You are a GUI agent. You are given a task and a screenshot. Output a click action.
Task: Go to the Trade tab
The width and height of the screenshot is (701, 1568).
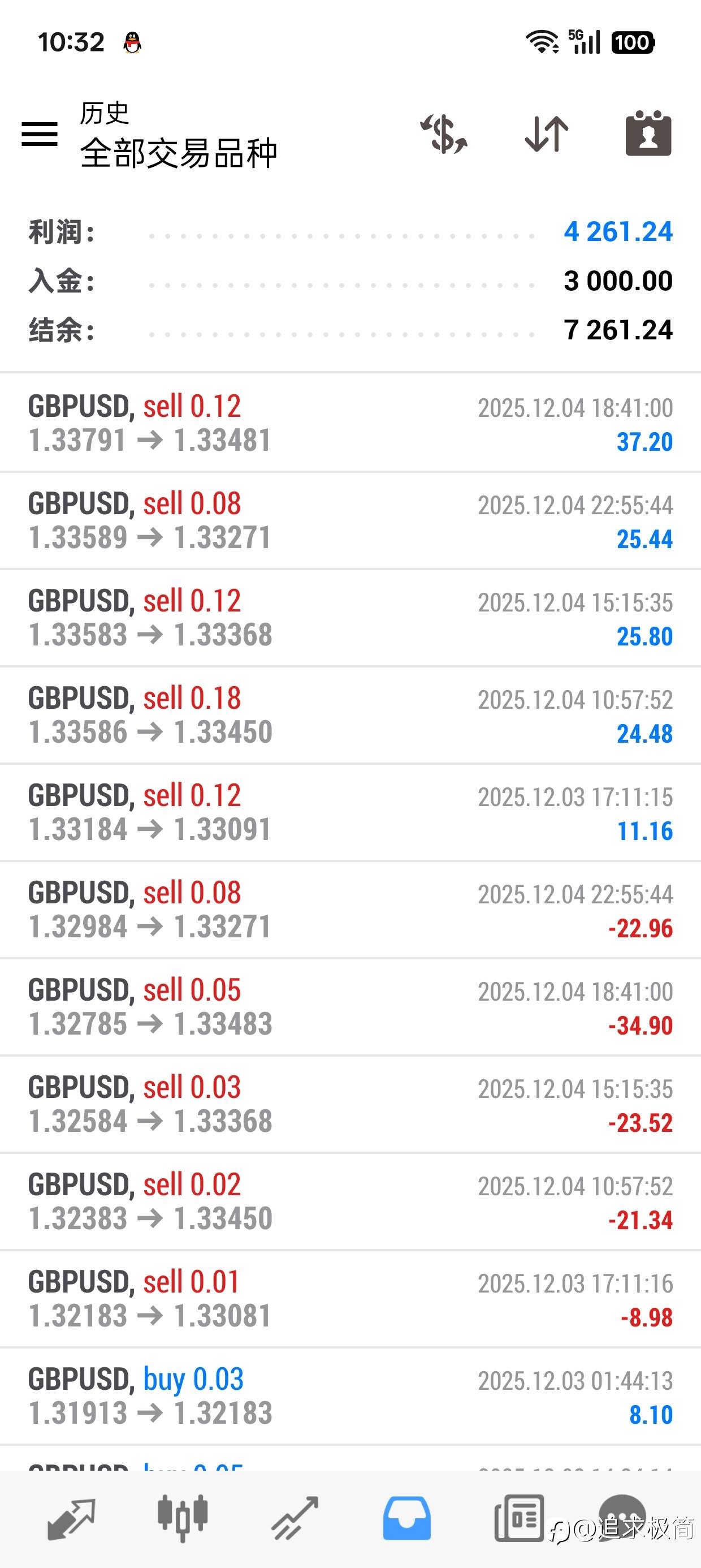[295, 1519]
